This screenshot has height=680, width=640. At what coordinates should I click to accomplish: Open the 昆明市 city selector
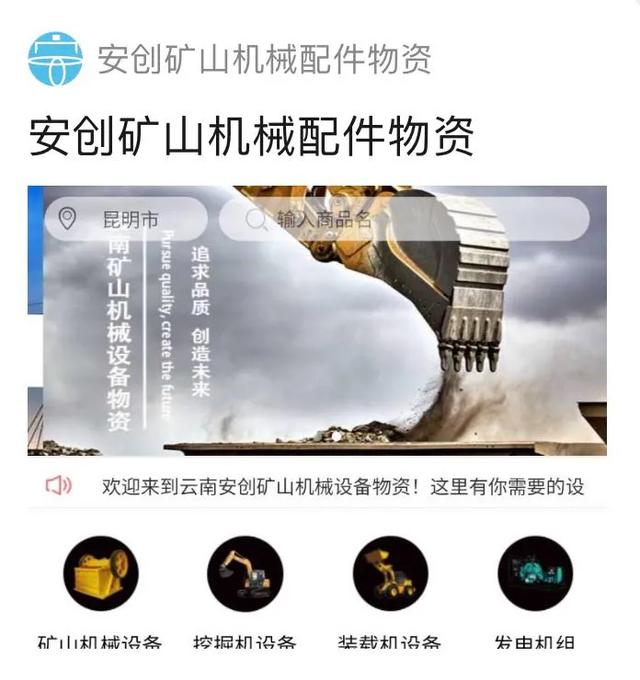[x=126, y=218]
